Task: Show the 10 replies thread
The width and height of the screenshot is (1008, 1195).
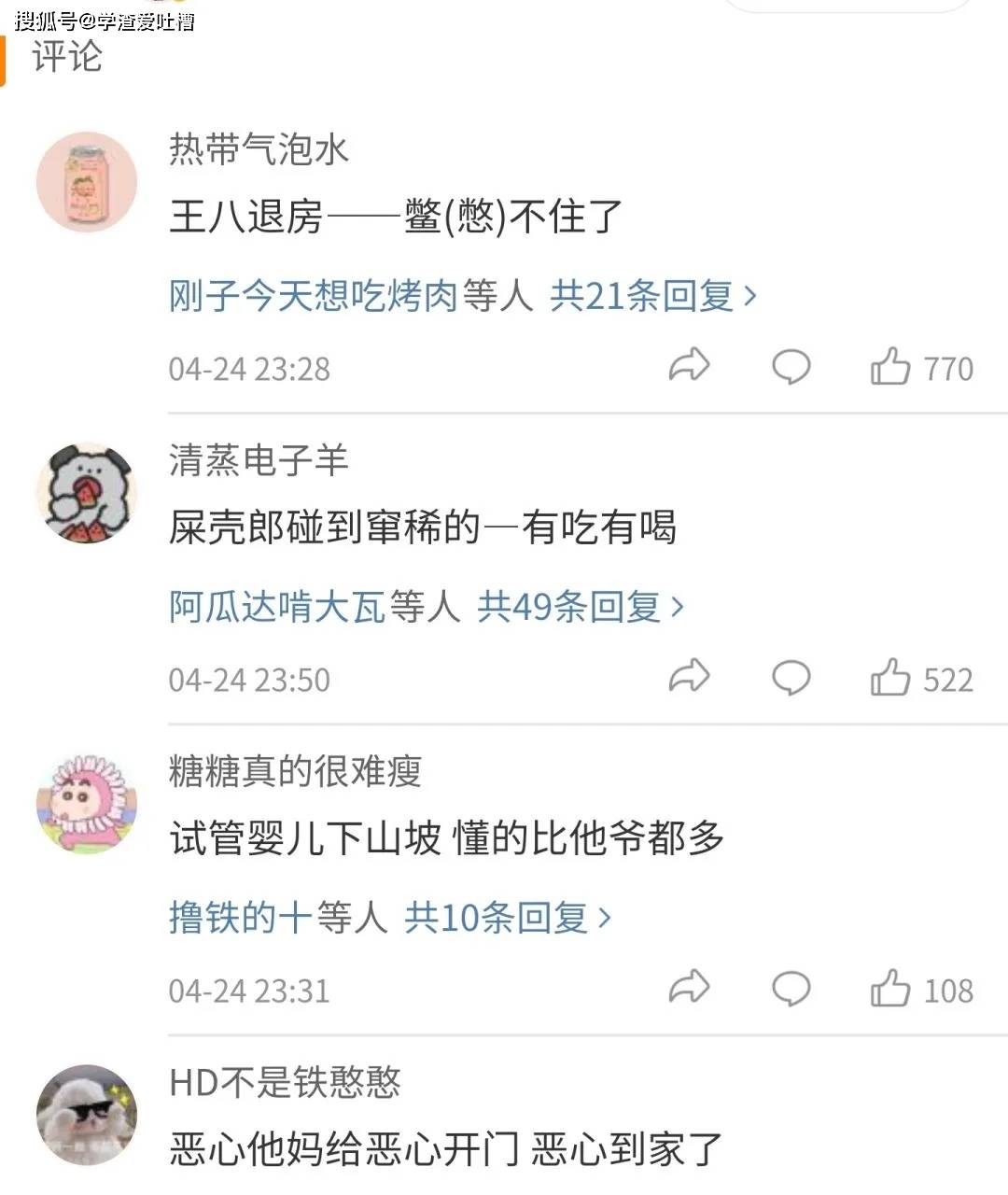Action: [x=506, y=918]
